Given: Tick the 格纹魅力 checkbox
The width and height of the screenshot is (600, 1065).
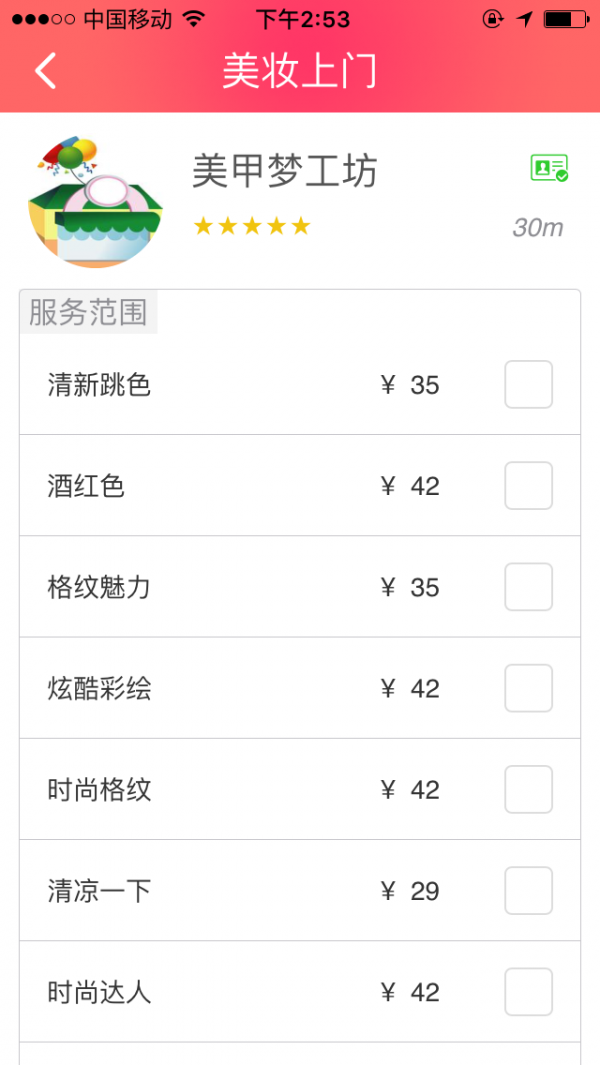Looking at the screenshot, I should pos(528,587).
